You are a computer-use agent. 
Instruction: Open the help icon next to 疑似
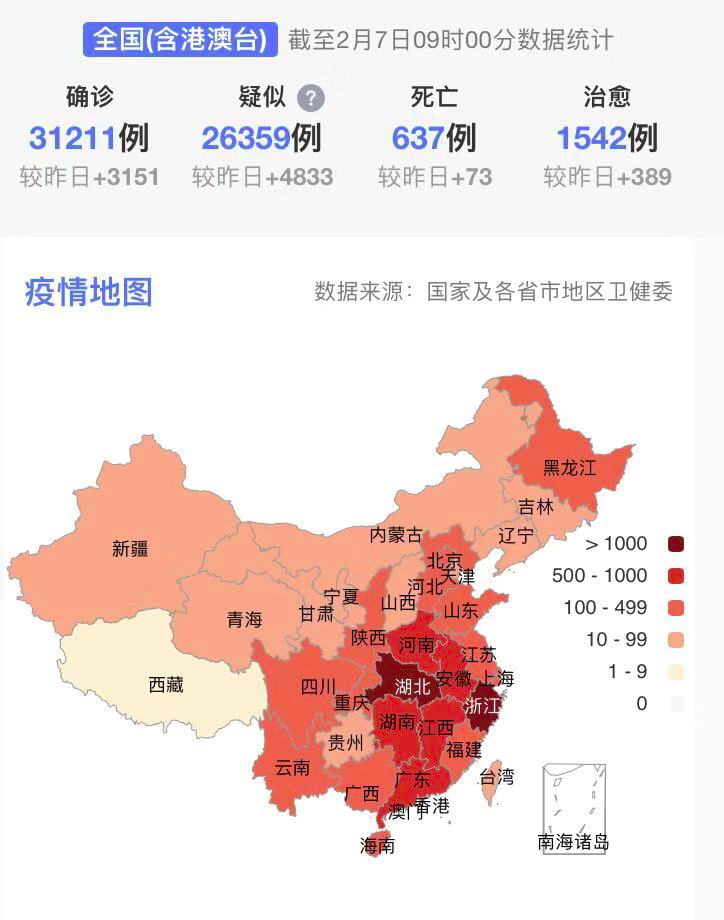point(313,98)
